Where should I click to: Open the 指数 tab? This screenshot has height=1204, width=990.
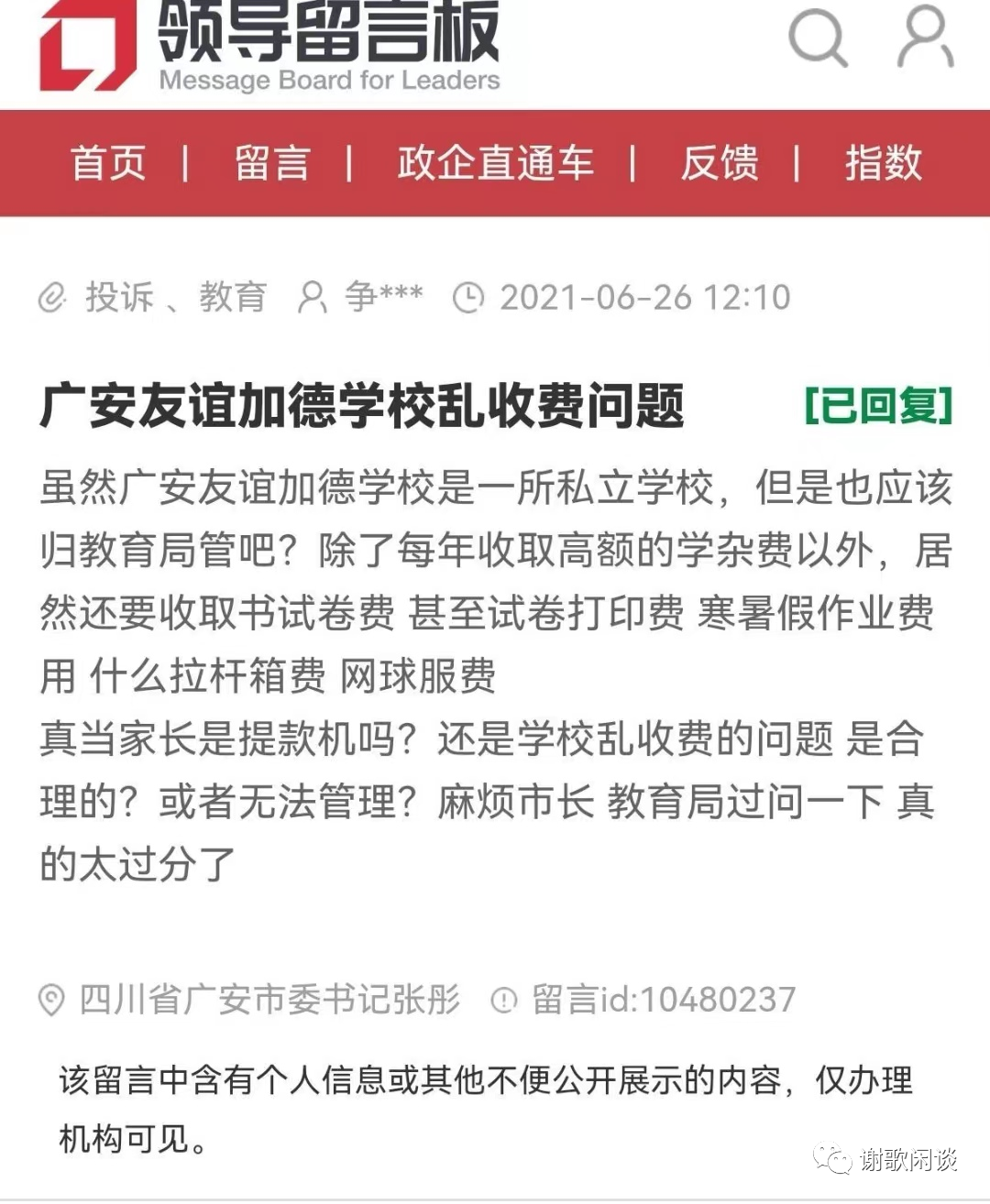883,163
